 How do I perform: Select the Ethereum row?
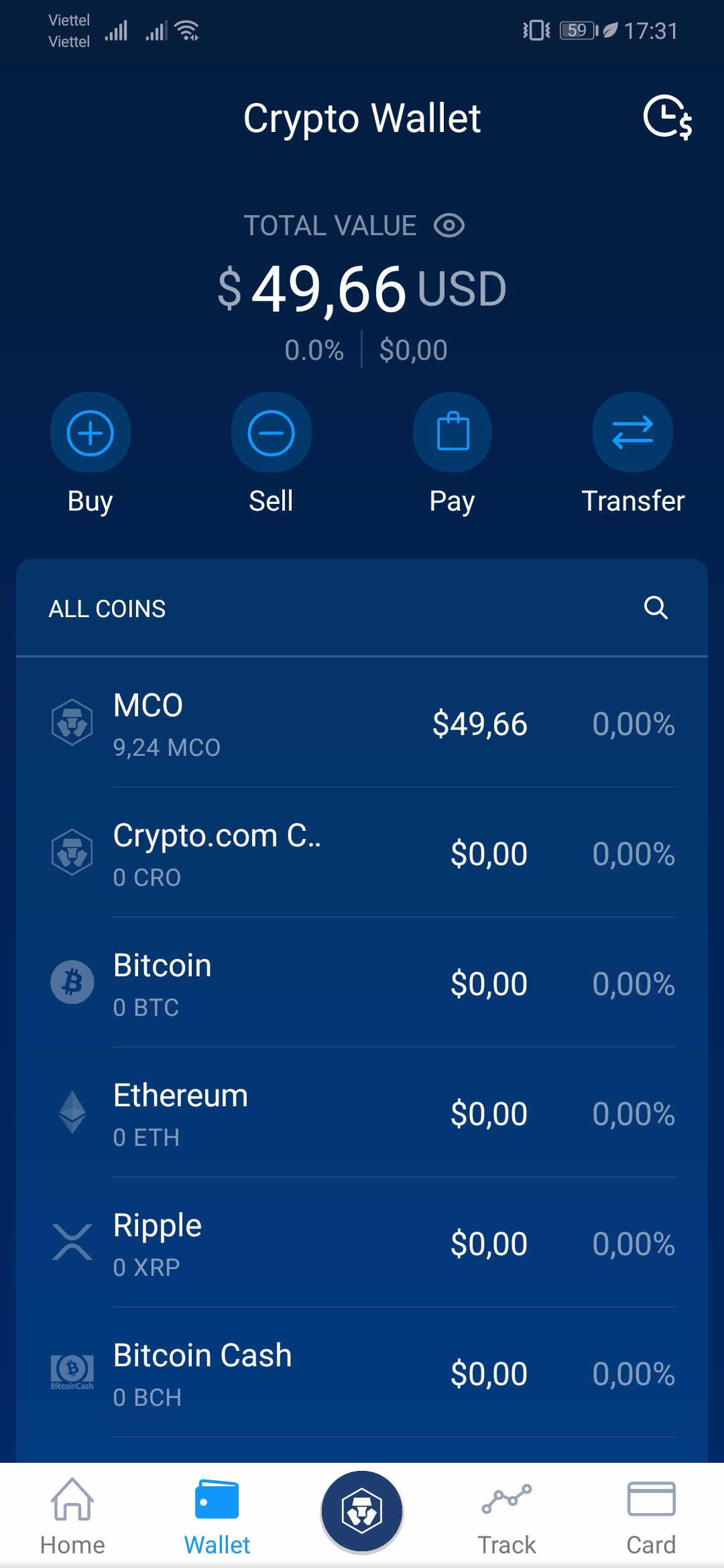tap(362, 1114)
